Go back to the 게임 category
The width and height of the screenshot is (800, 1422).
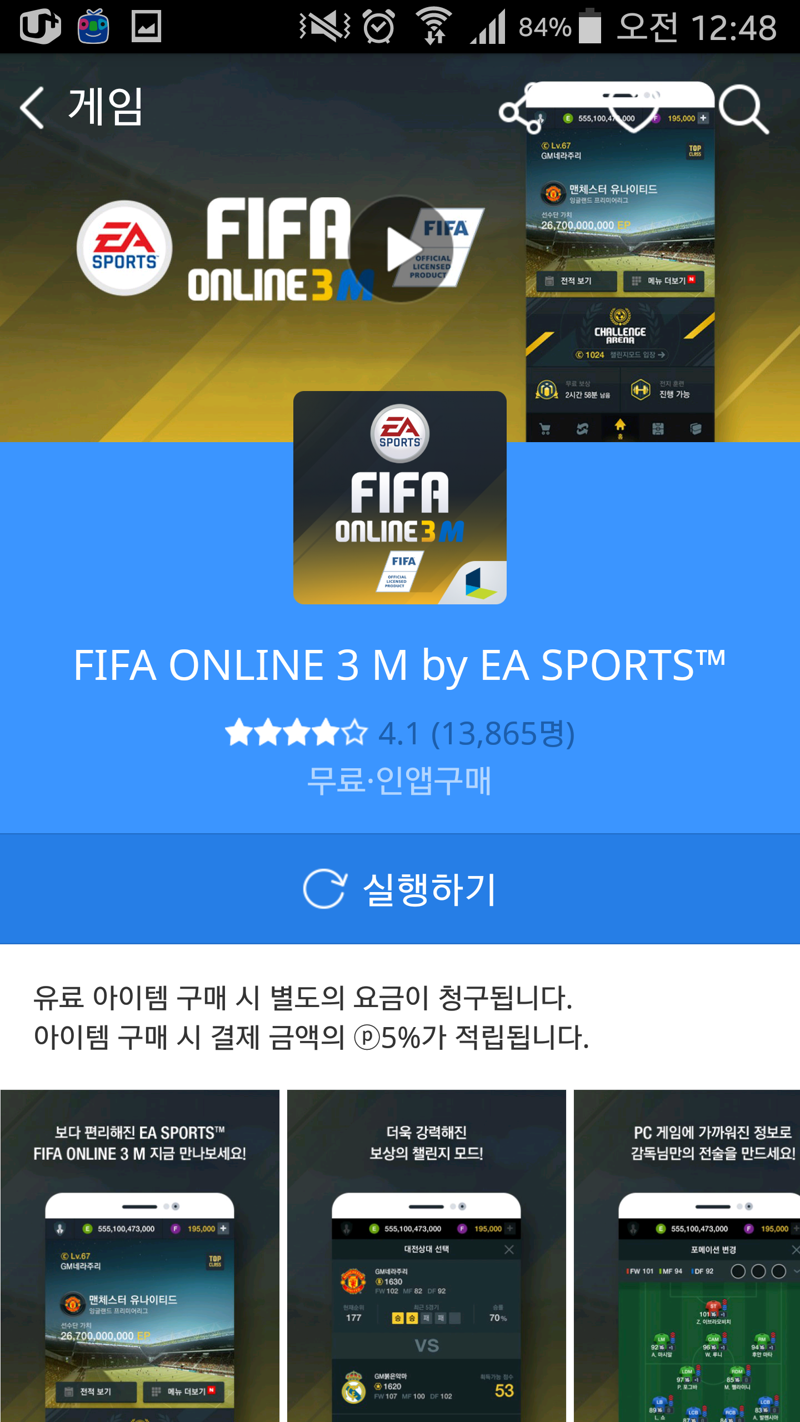(x=80, y=107)
